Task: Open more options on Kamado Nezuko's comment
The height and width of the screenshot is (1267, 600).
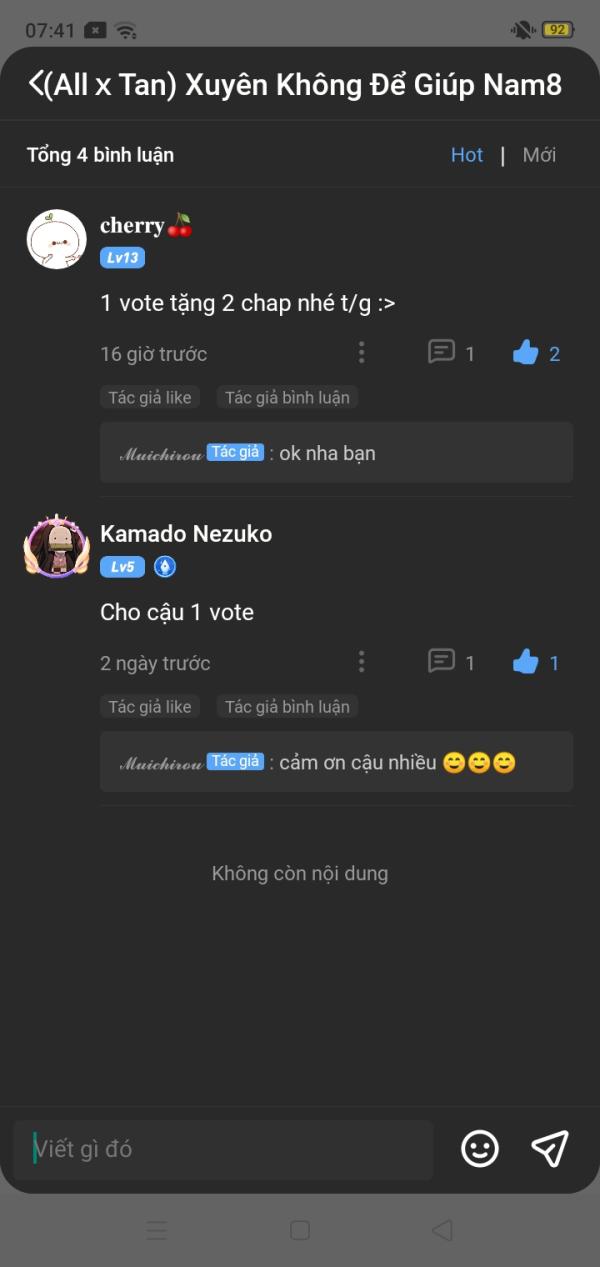Action: click(361, 662)
